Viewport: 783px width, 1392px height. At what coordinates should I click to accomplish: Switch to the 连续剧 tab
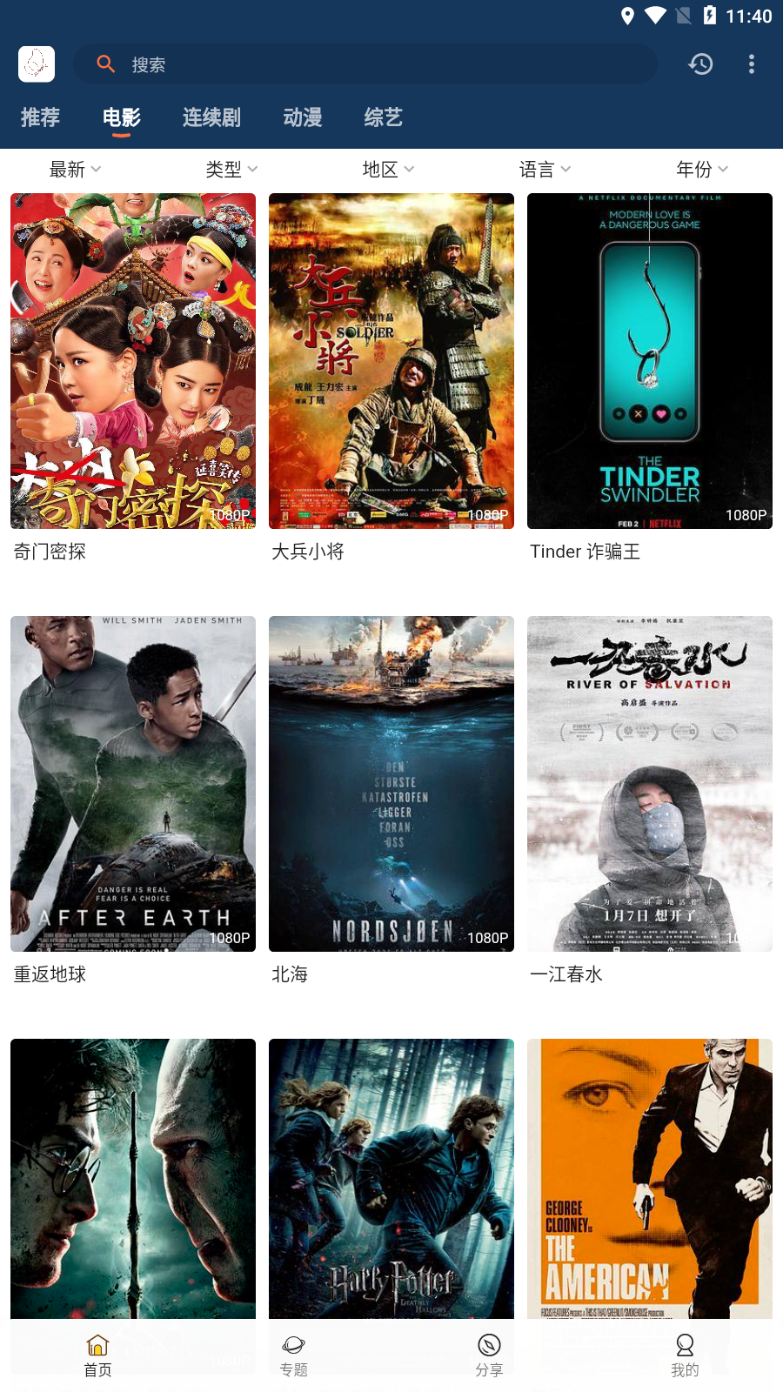(210, 117)
